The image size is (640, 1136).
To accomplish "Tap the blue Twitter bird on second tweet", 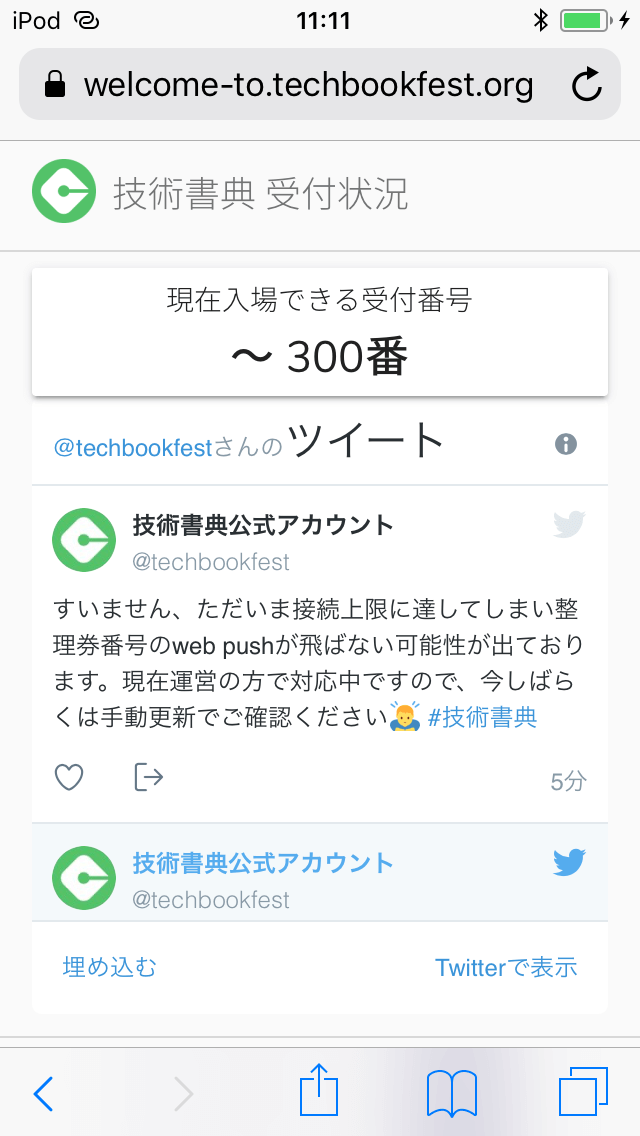I will click(569, 862).
